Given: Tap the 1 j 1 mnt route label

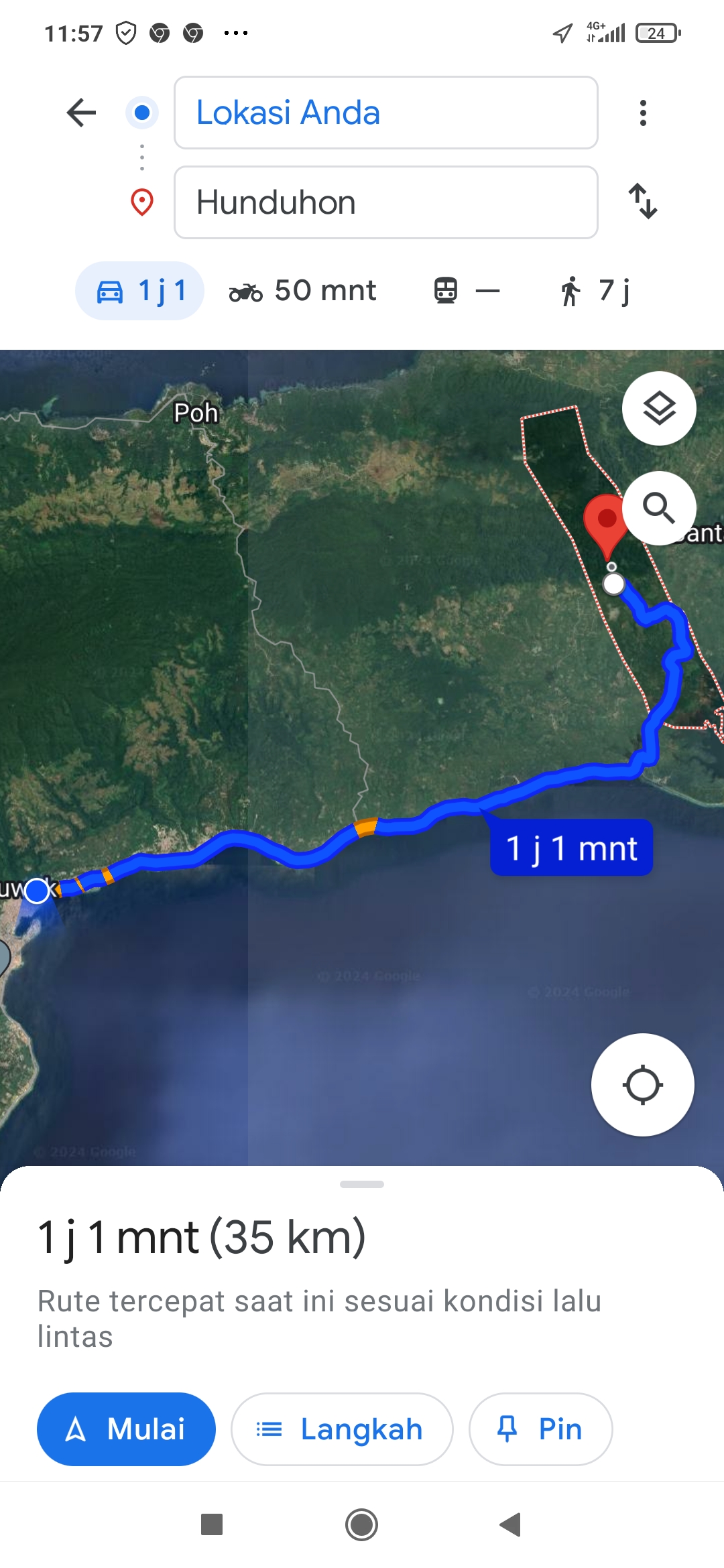Looking at the screenshot, I should tap(571, 848).
